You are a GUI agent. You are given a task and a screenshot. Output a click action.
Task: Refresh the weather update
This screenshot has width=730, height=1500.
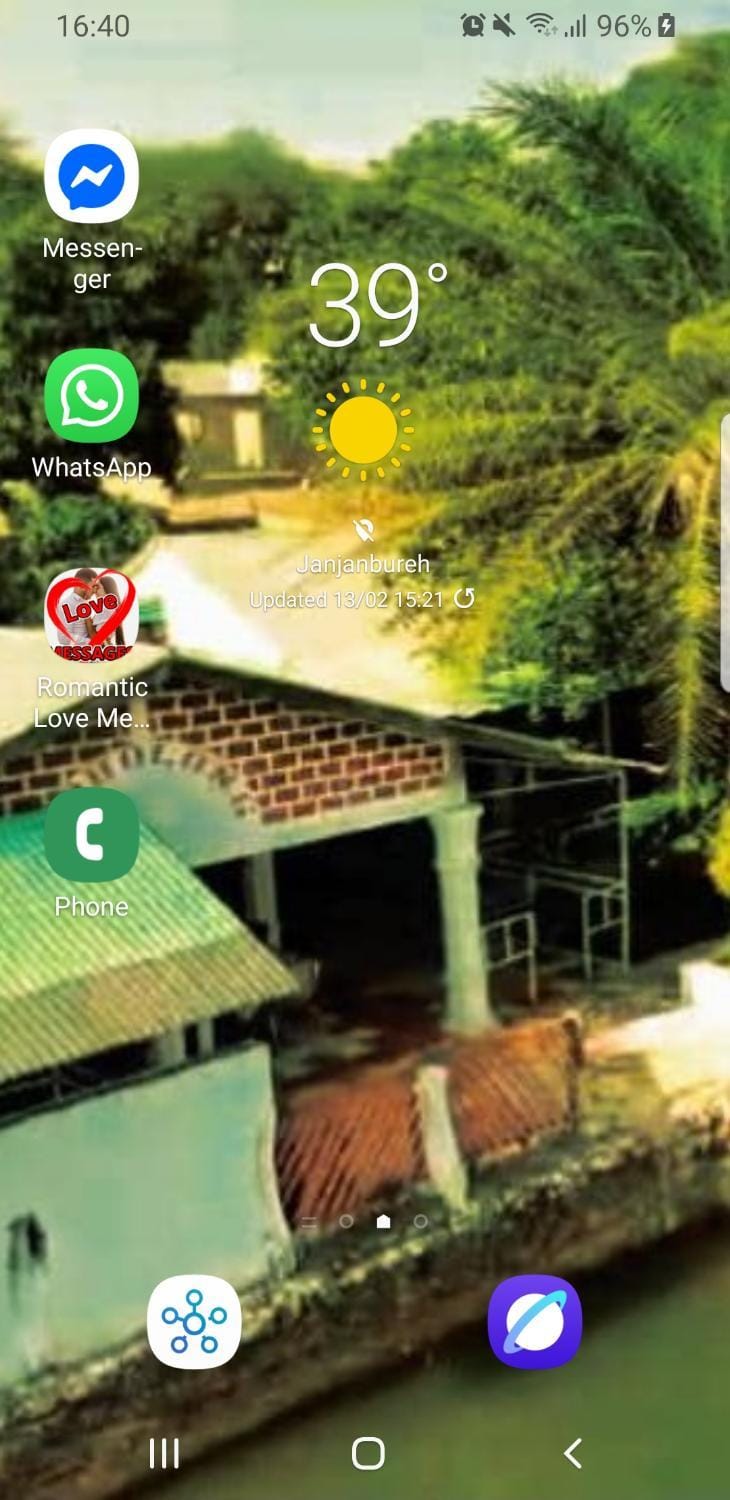tap(464, 599)
